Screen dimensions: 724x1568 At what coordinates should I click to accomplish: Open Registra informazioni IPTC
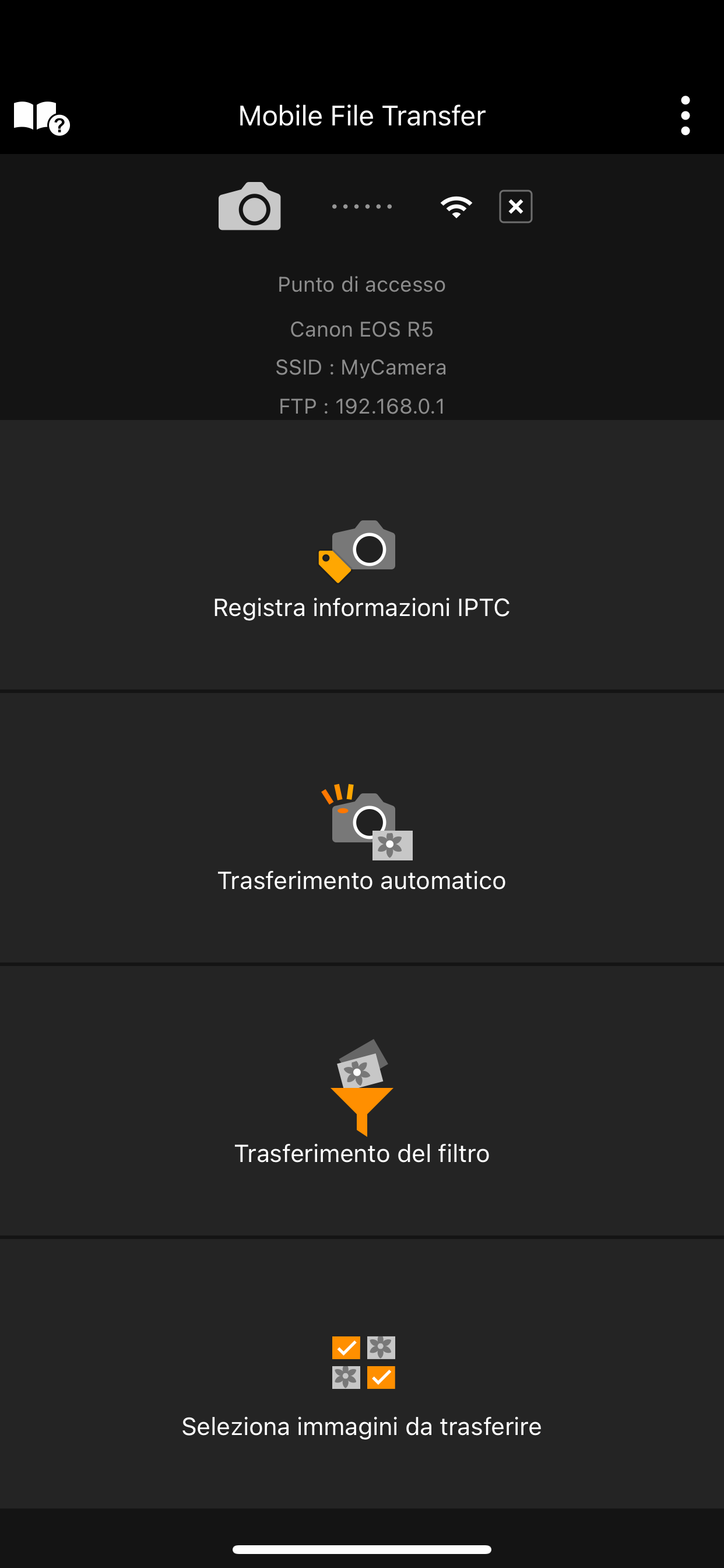(362, 606)
